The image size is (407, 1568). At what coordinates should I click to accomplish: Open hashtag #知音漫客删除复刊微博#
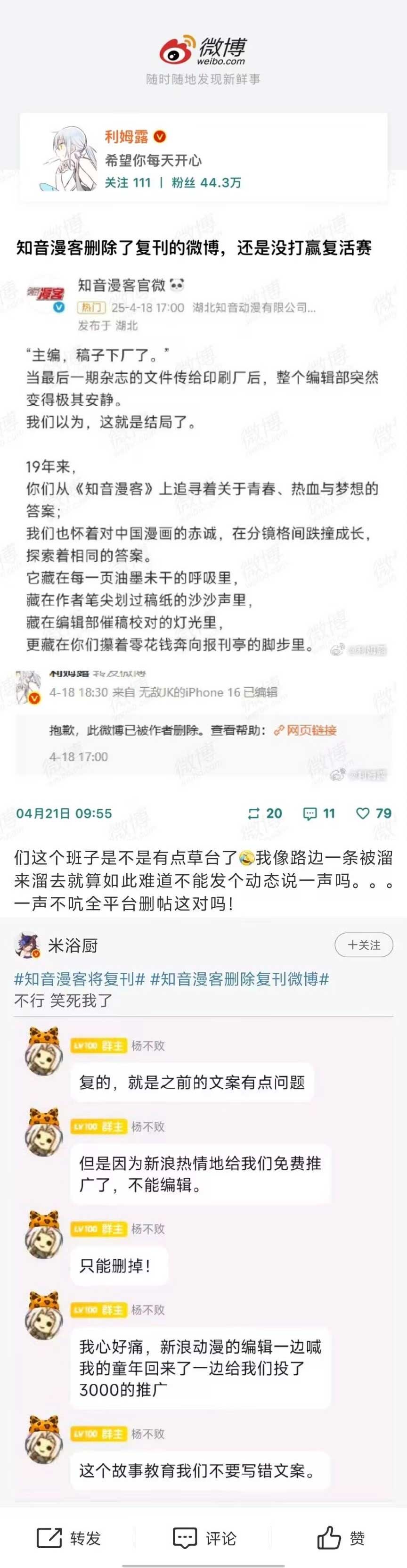coord(239,979)
